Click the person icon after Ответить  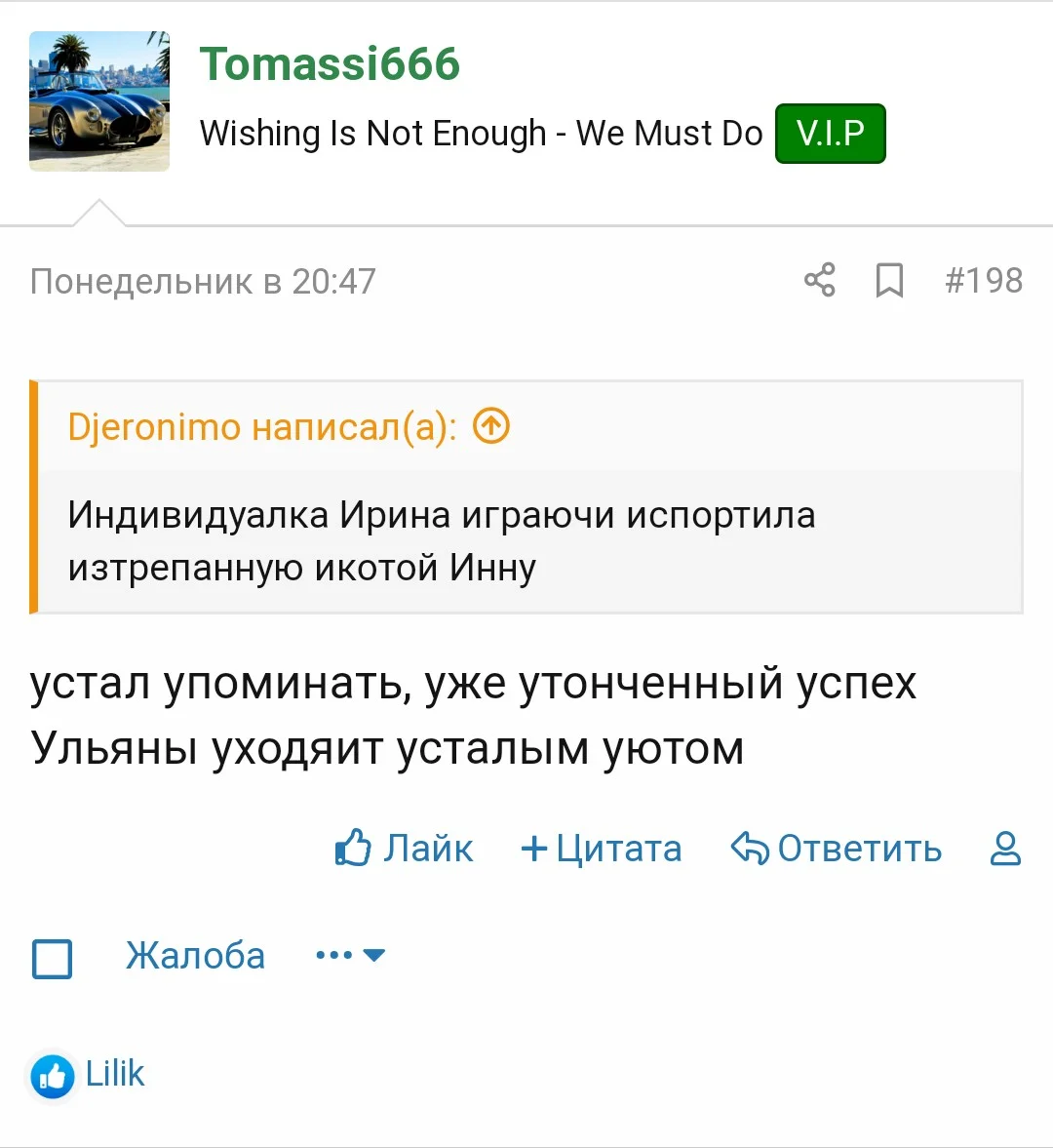pyautogui.click(x=1004, y=849)
